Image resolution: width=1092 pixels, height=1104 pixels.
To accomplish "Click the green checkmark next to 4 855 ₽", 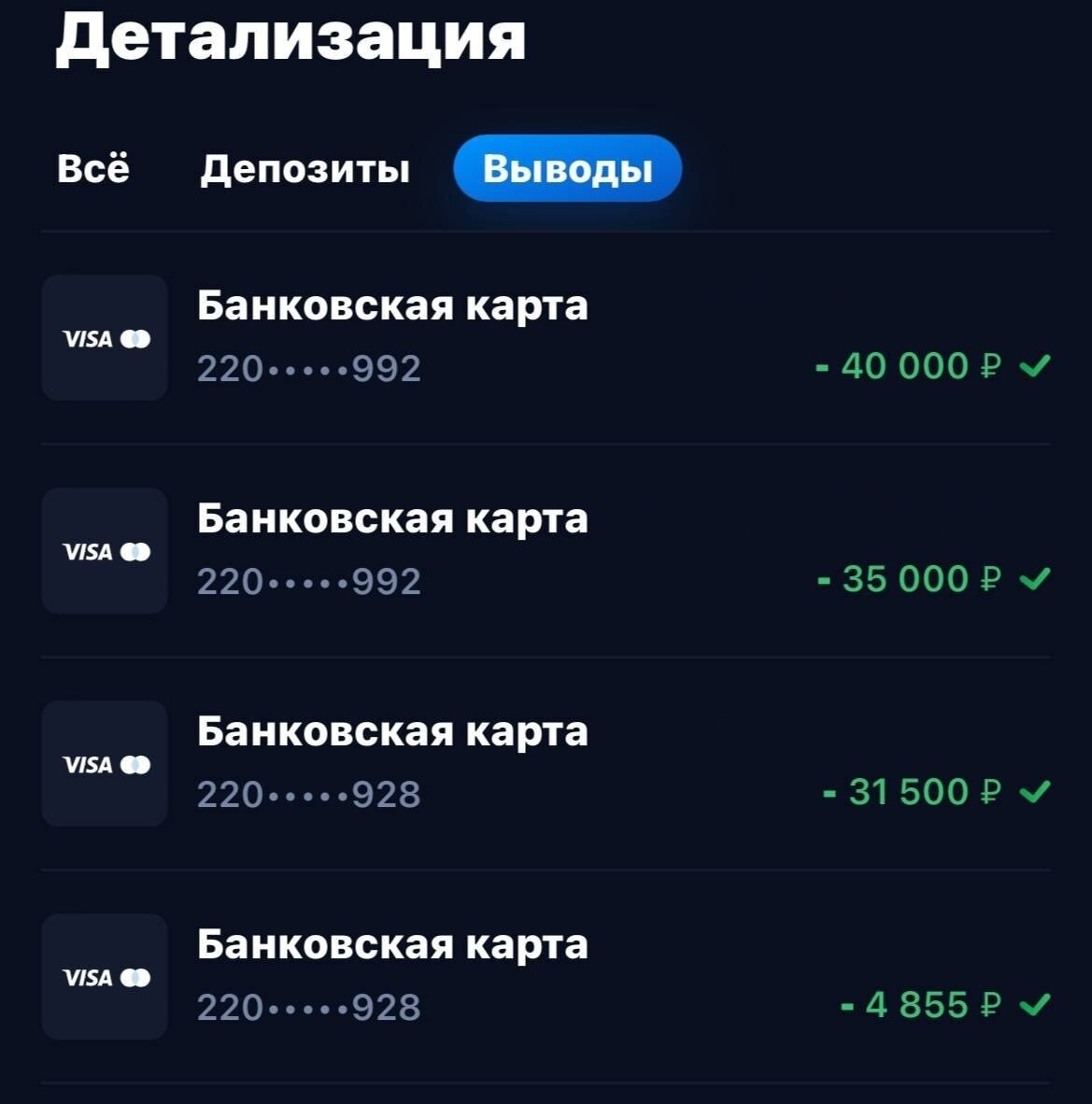I will pyautogui.click(x=1034, y=1004).
